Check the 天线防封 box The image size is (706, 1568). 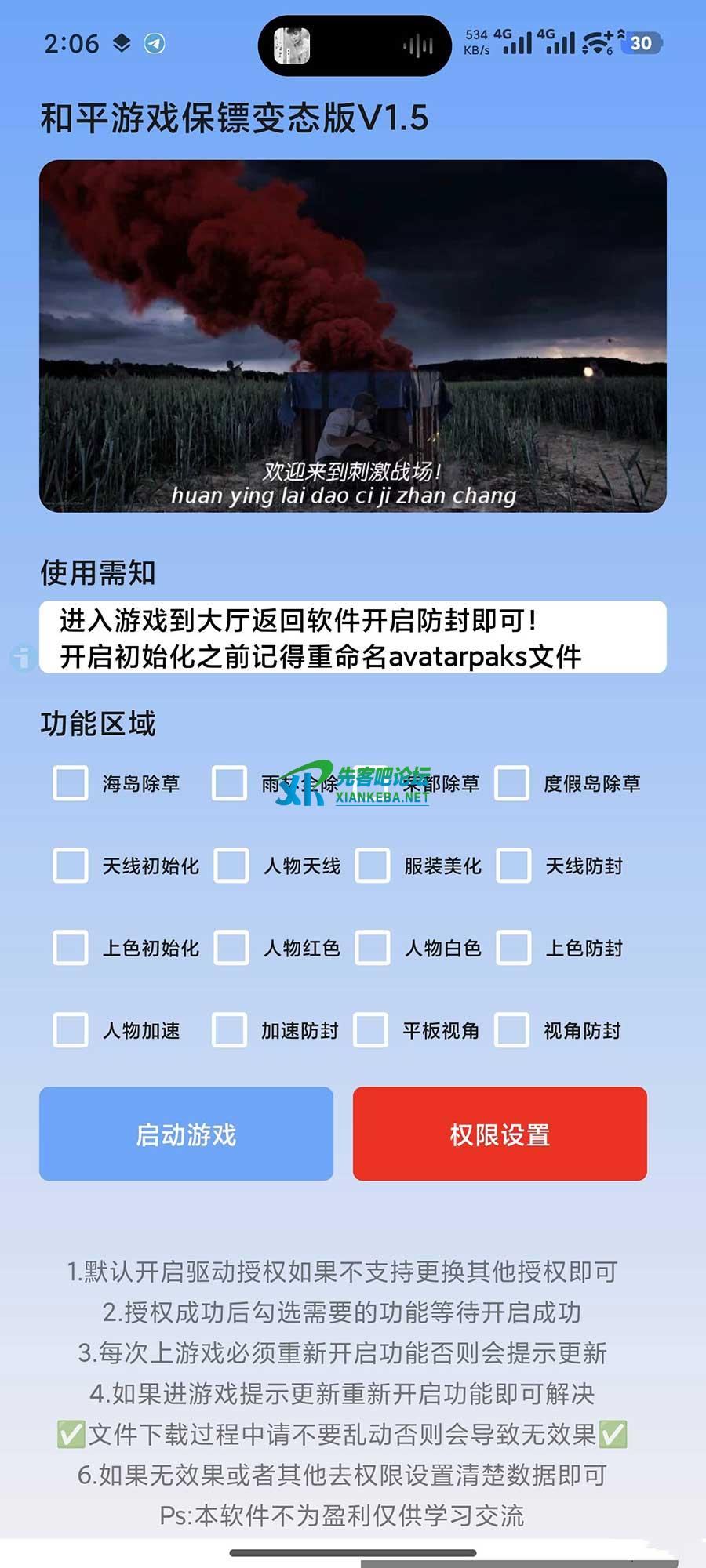coord(514,866)
